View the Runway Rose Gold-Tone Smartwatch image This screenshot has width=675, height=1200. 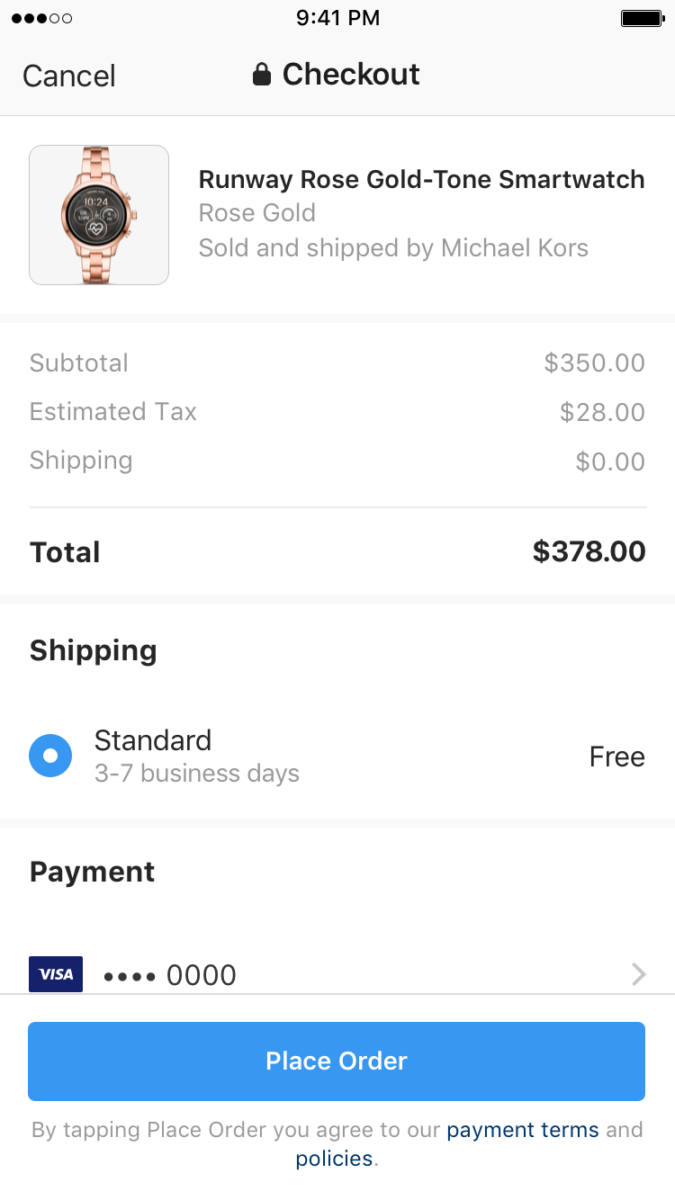[x=99, y=215]
